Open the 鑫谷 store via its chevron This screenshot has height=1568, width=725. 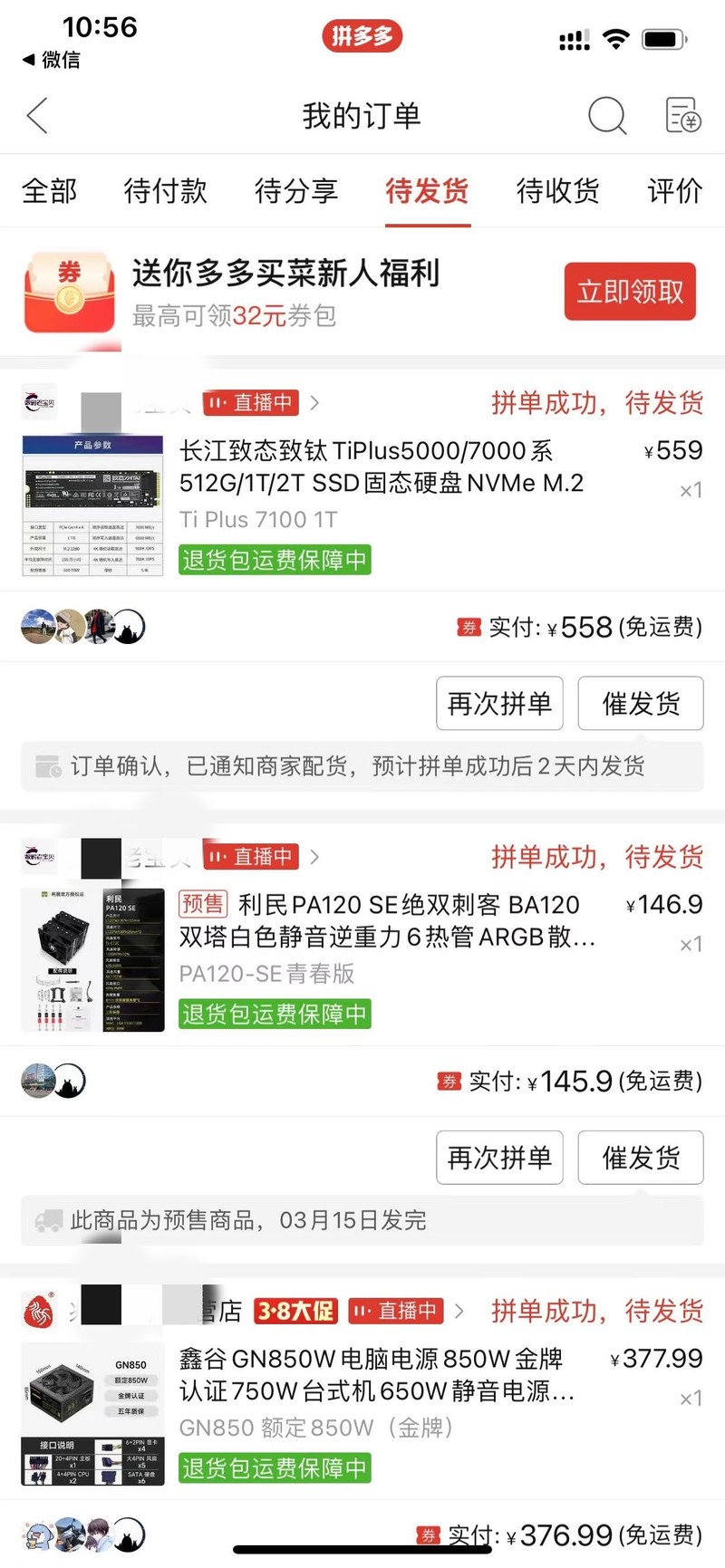[x=460, y=1311]
